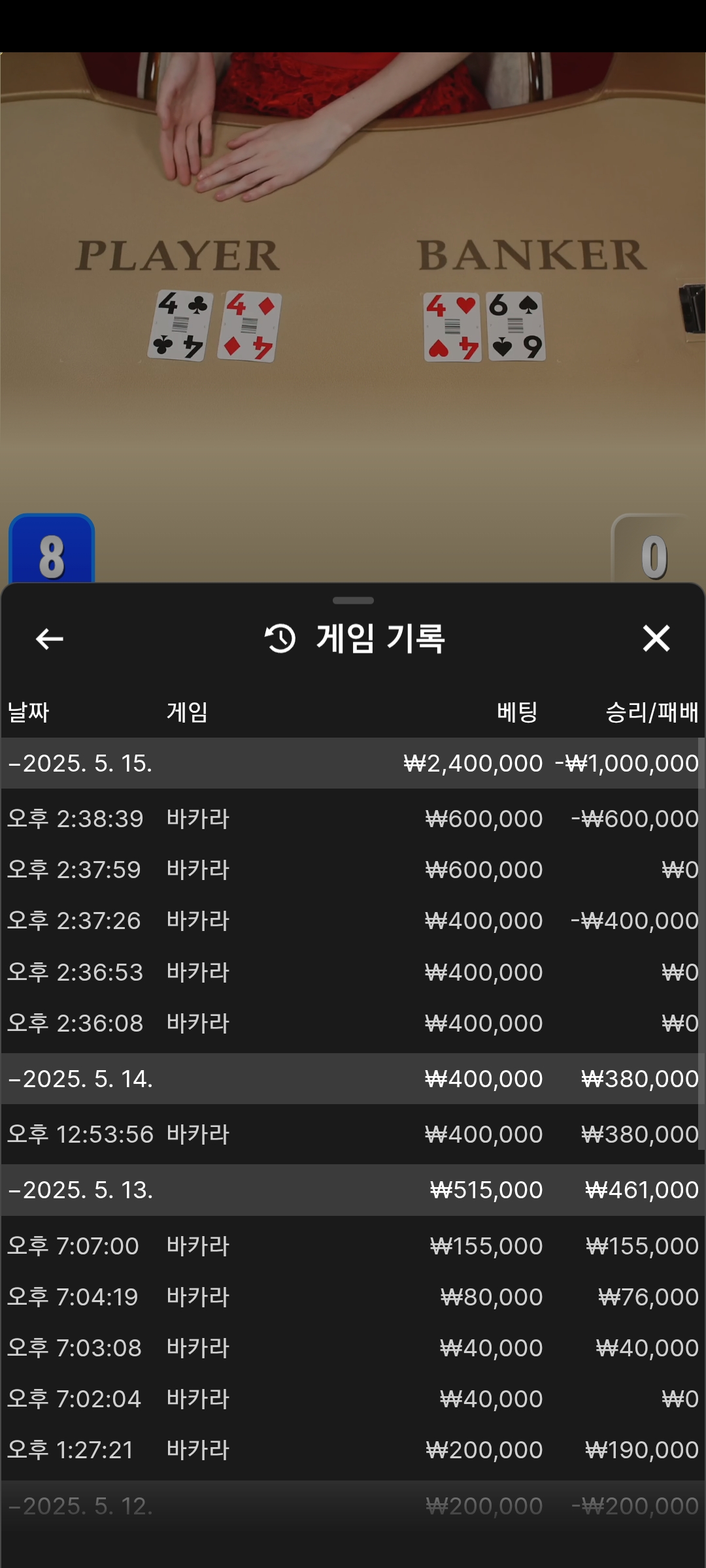Collapse the 2025. 5. 14. date group
This screenshot has width=706, height=1568.
click(352, 1079)
